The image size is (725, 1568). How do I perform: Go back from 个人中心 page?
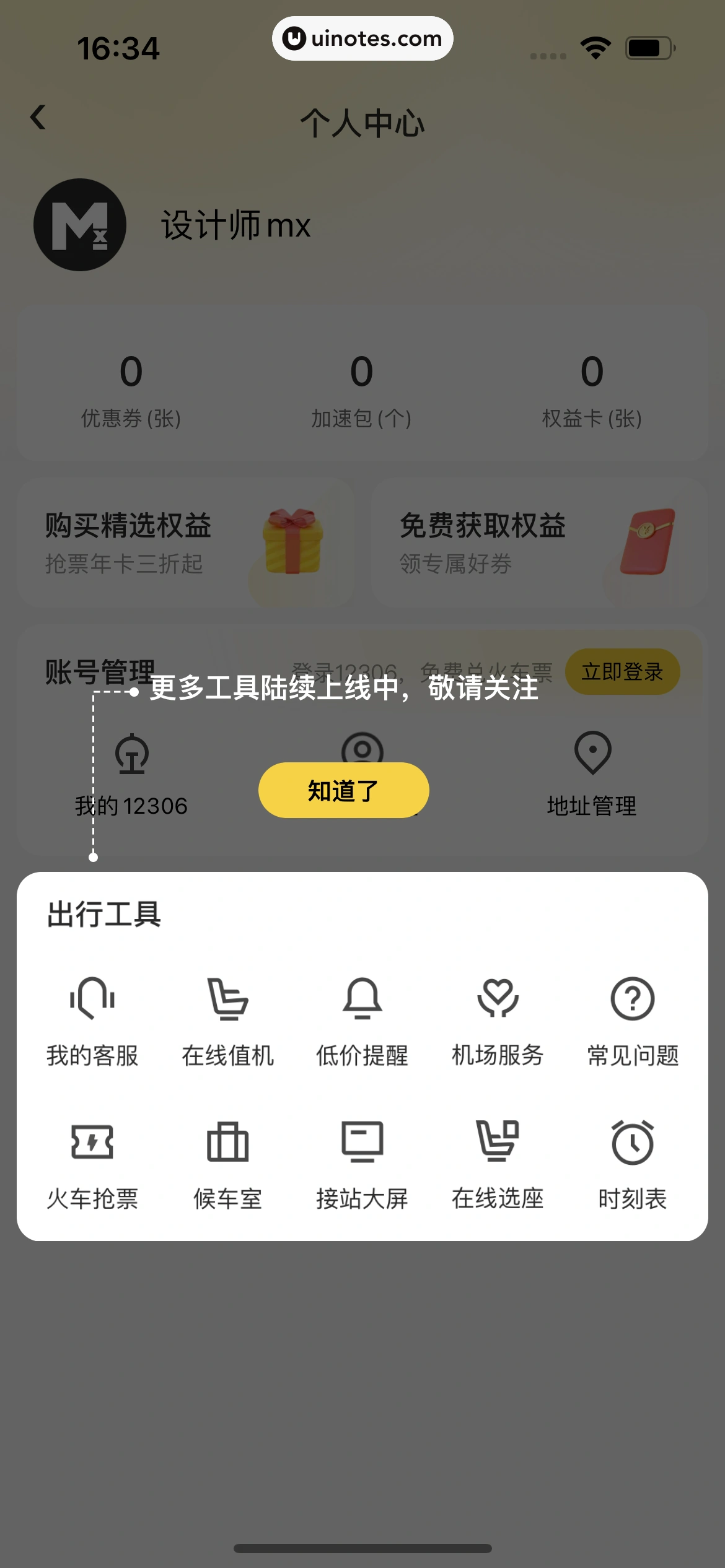pos(38,118)
